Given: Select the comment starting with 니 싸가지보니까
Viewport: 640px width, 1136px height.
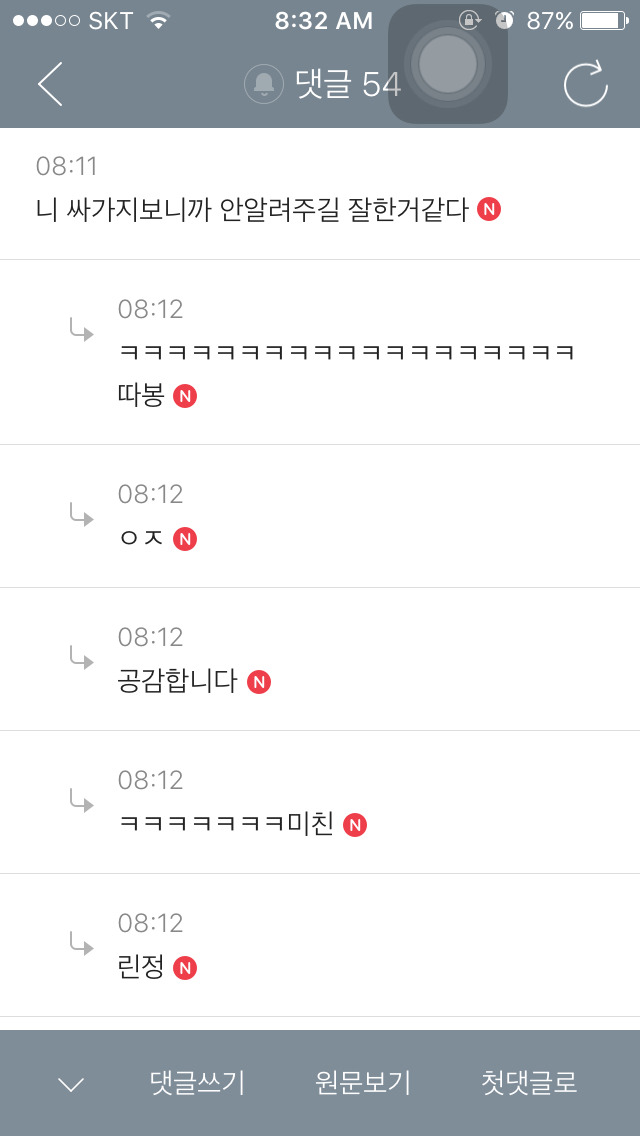Looking at the screenshot, I should [252, 209].
